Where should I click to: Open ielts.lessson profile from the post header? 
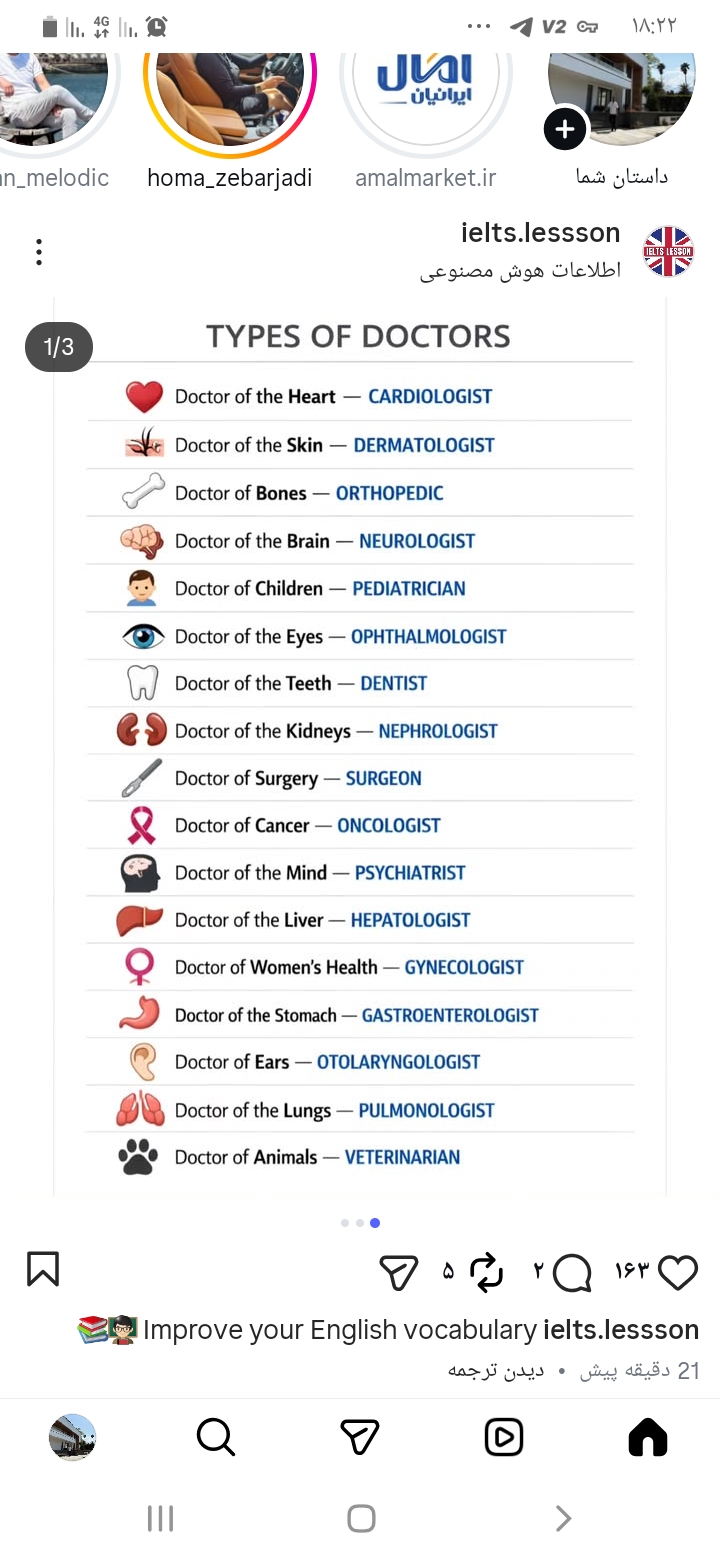click(x=541, y=234)
